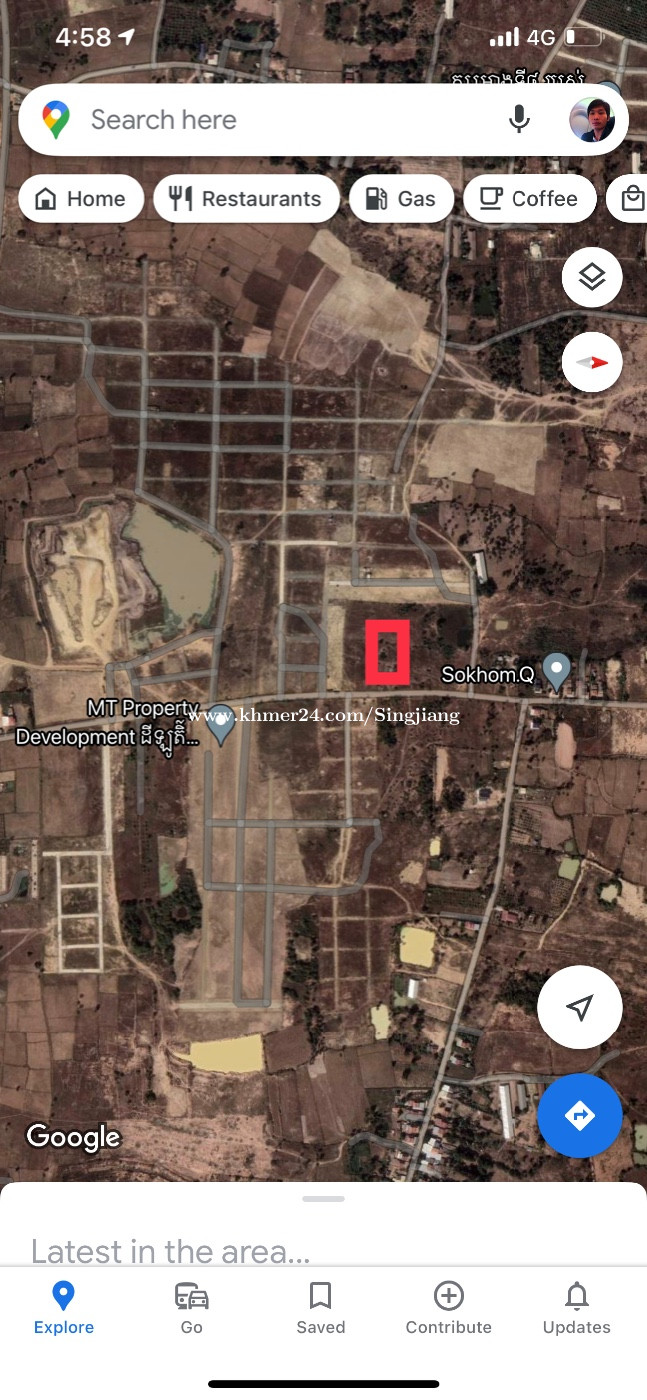Viewport: 647px width, 1400px height.
Task: Filter map by Restaurants chip
Action: click(x=246, y=199)
